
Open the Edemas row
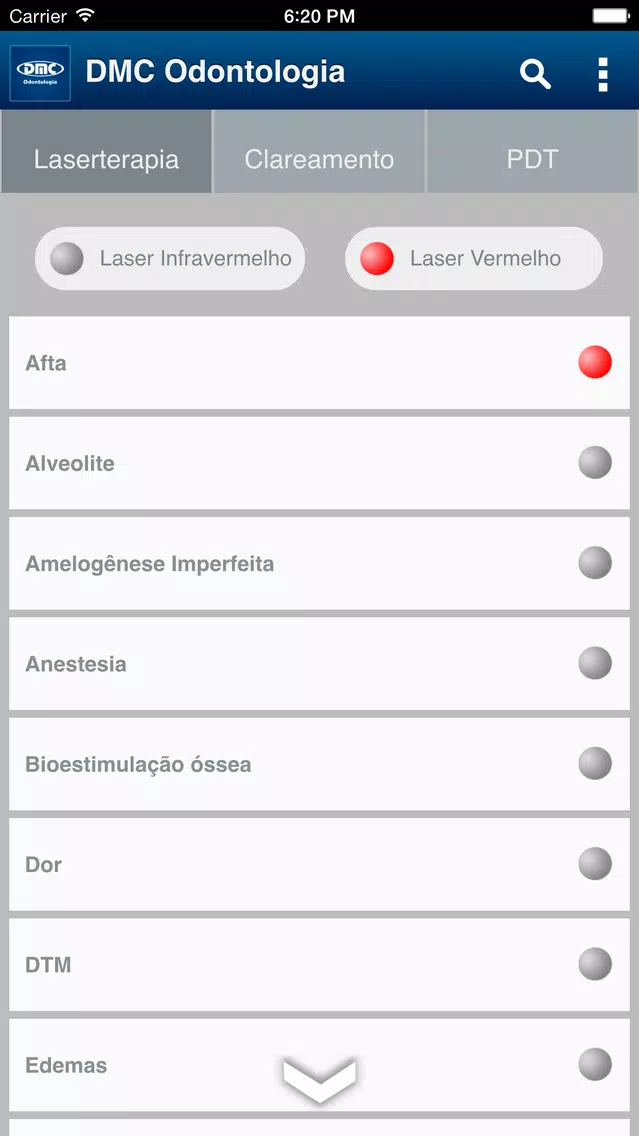[x=320, y=1065]
